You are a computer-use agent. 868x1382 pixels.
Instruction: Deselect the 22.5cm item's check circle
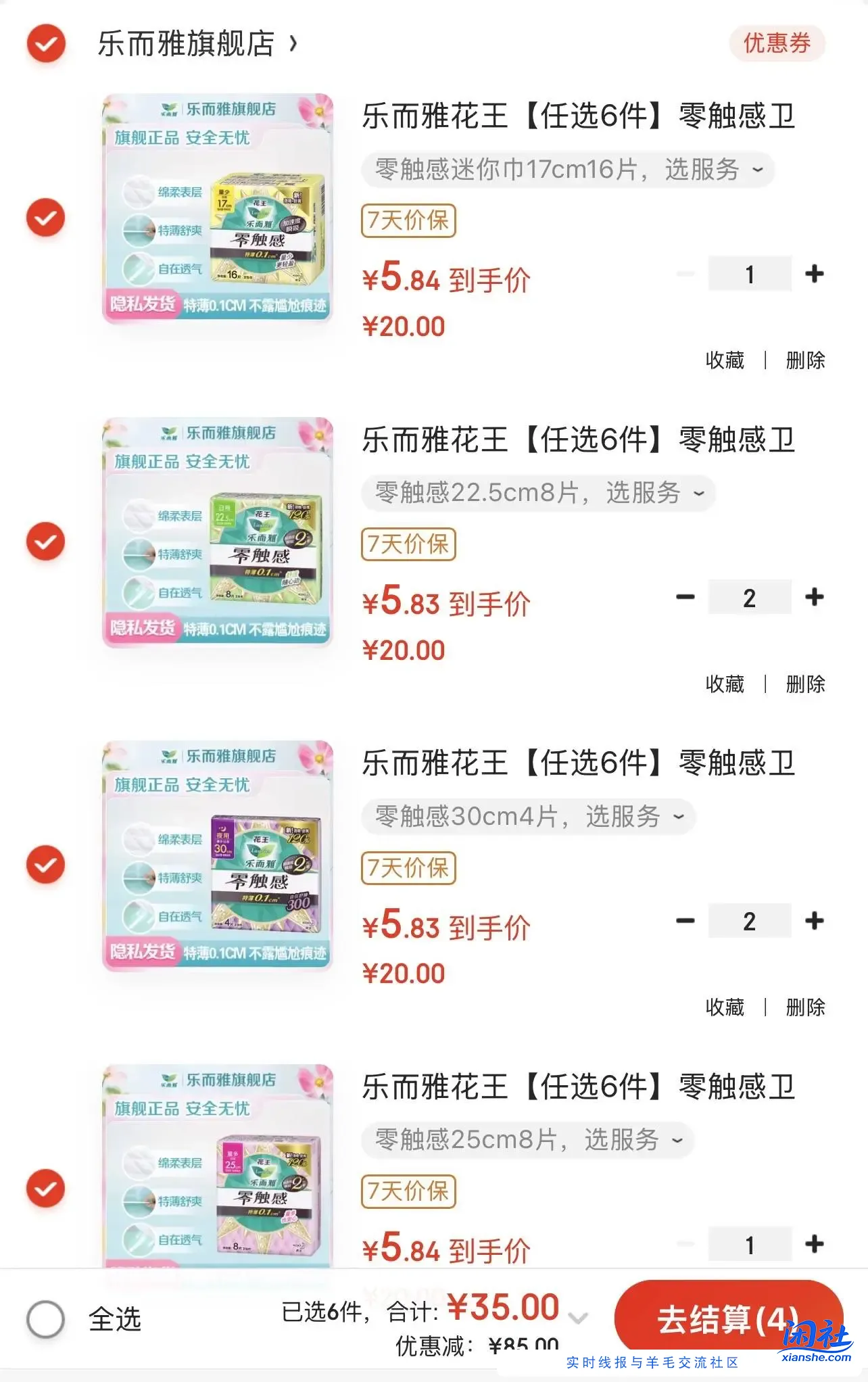point(45,541)
